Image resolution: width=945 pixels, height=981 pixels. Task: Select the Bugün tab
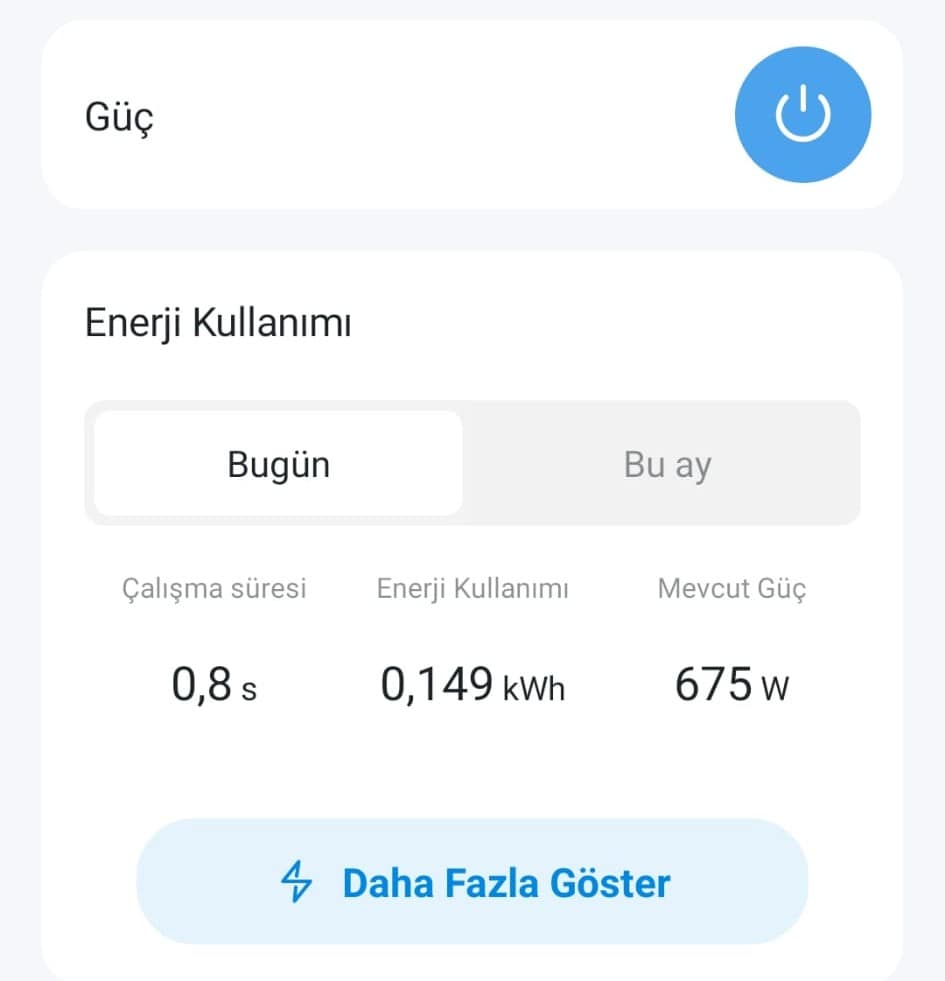(x=278, y=464)
